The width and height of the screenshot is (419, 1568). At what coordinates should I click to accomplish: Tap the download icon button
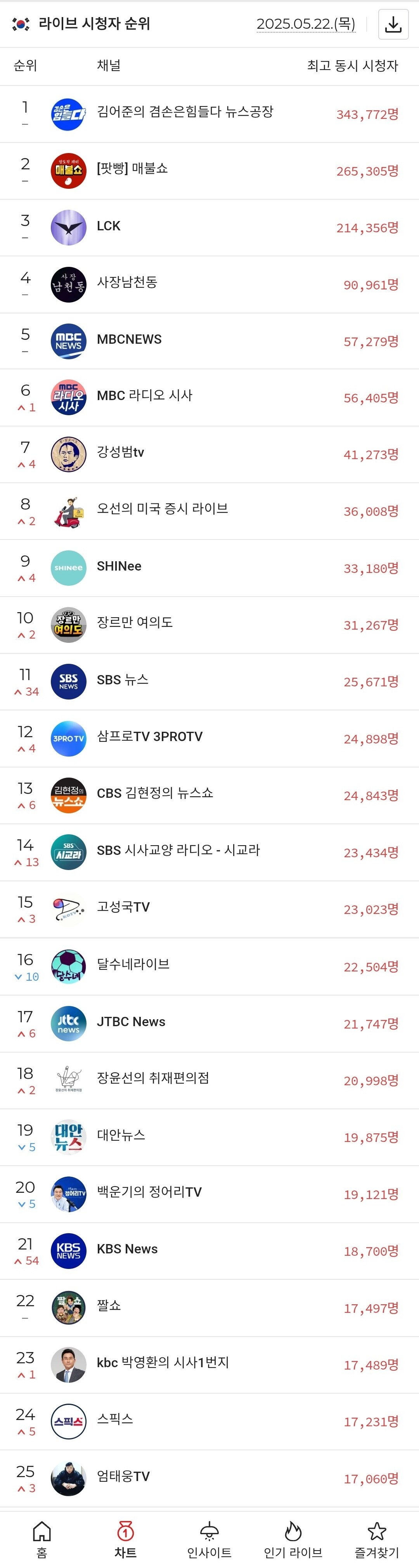(393, 24)
